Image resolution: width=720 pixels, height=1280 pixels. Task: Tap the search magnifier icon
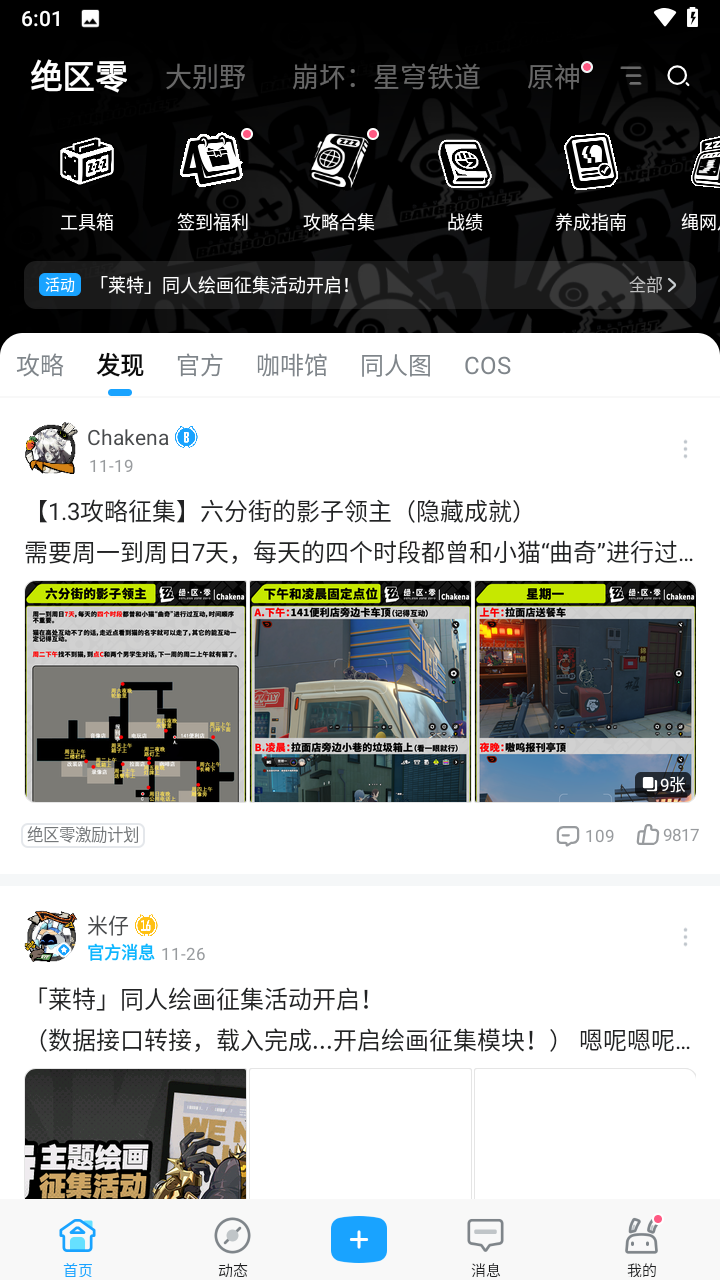click(679, 76)
